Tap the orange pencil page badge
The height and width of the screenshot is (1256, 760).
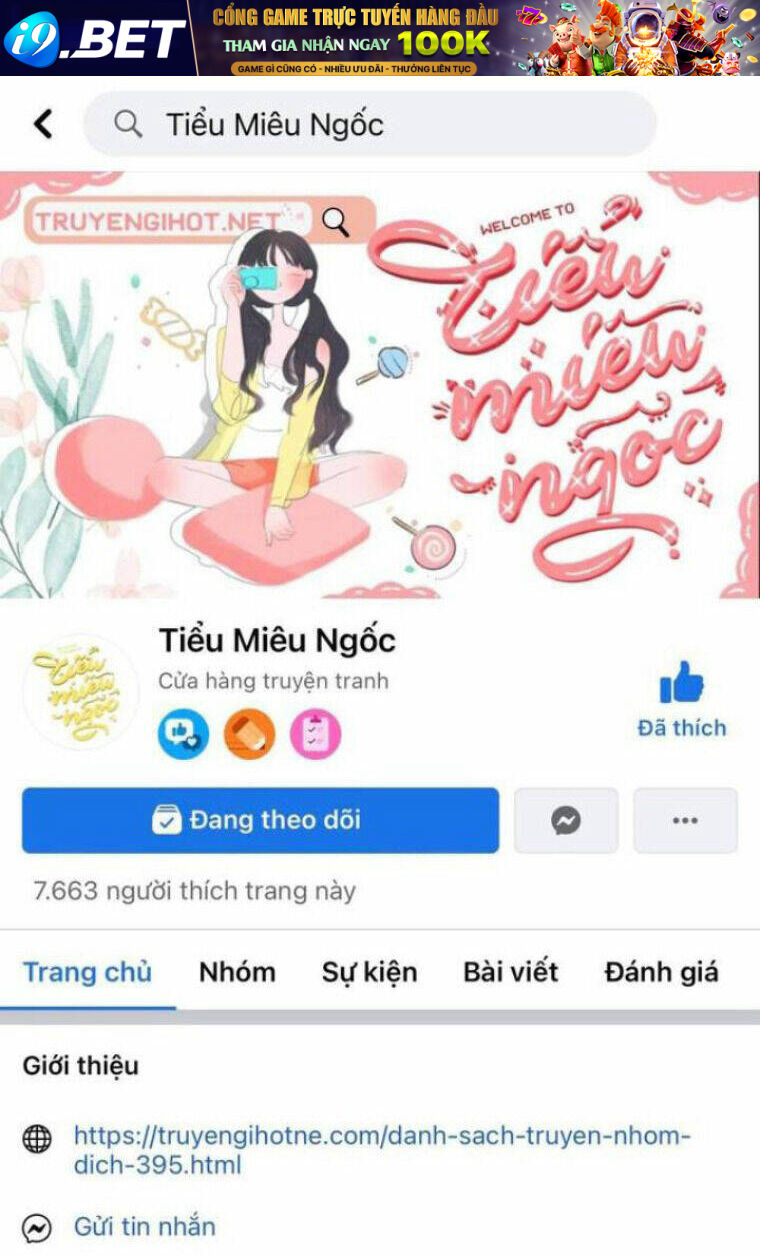point(249,735)
